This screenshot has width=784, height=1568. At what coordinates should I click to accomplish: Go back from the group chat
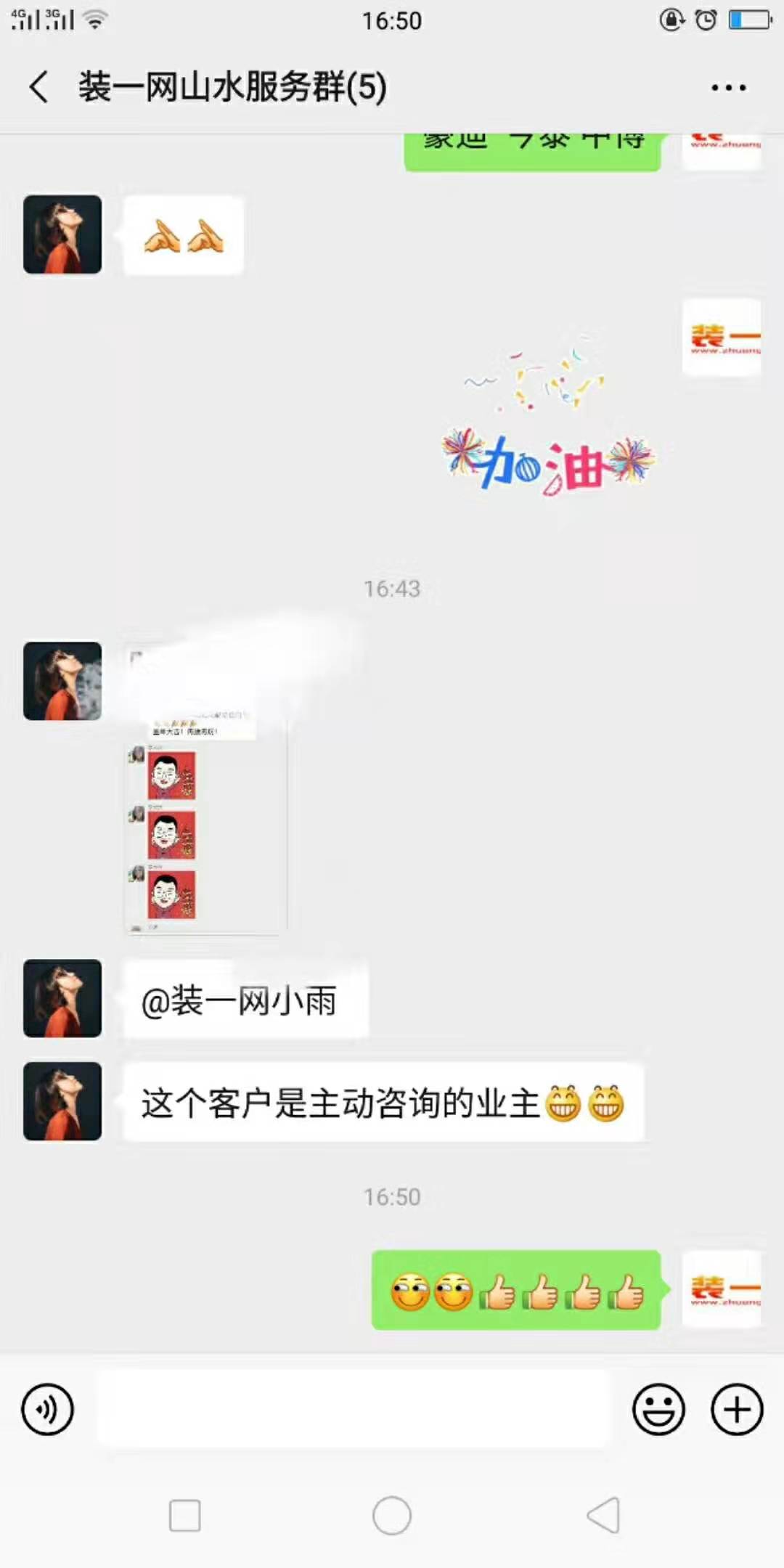(x=39, y=87)
